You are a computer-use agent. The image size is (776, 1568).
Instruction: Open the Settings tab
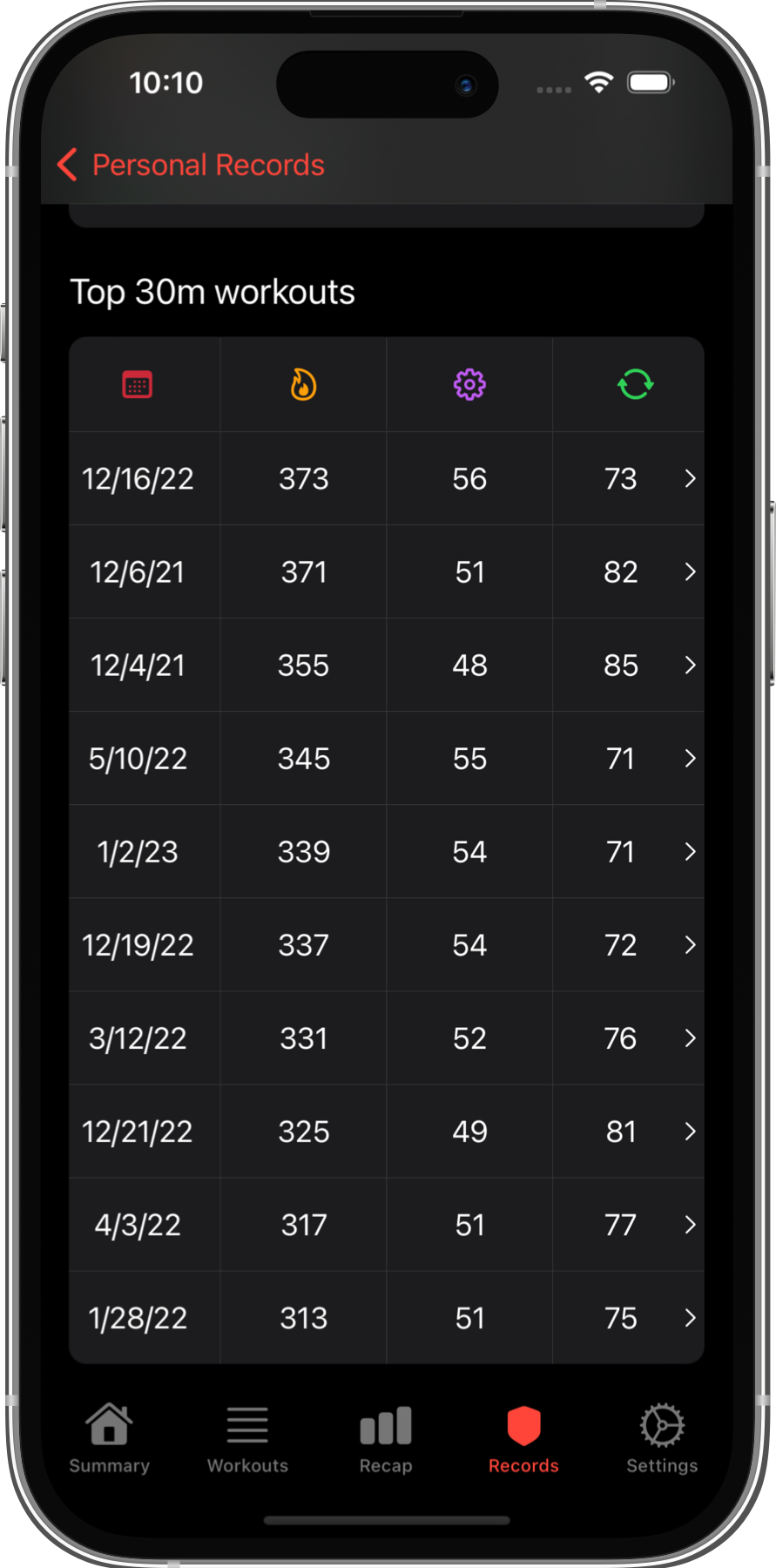(662, 1439)
